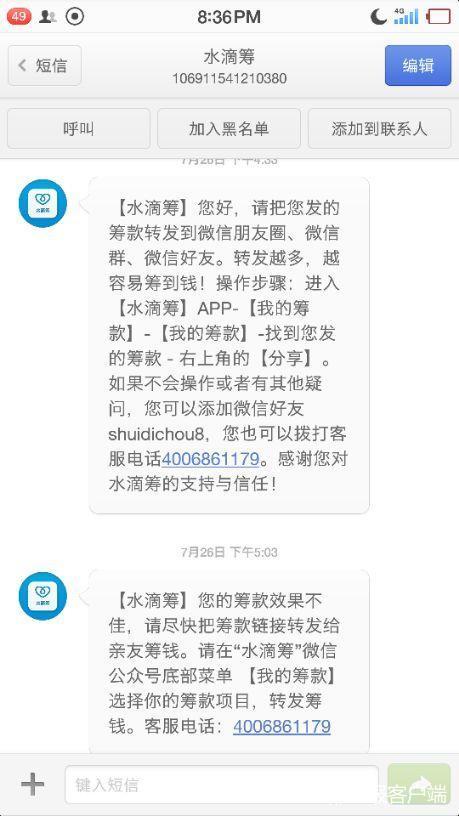The image size is (459, 816).
Task: Add sender to blacklist via 加入黑名单
Action: tap(229, 129)
